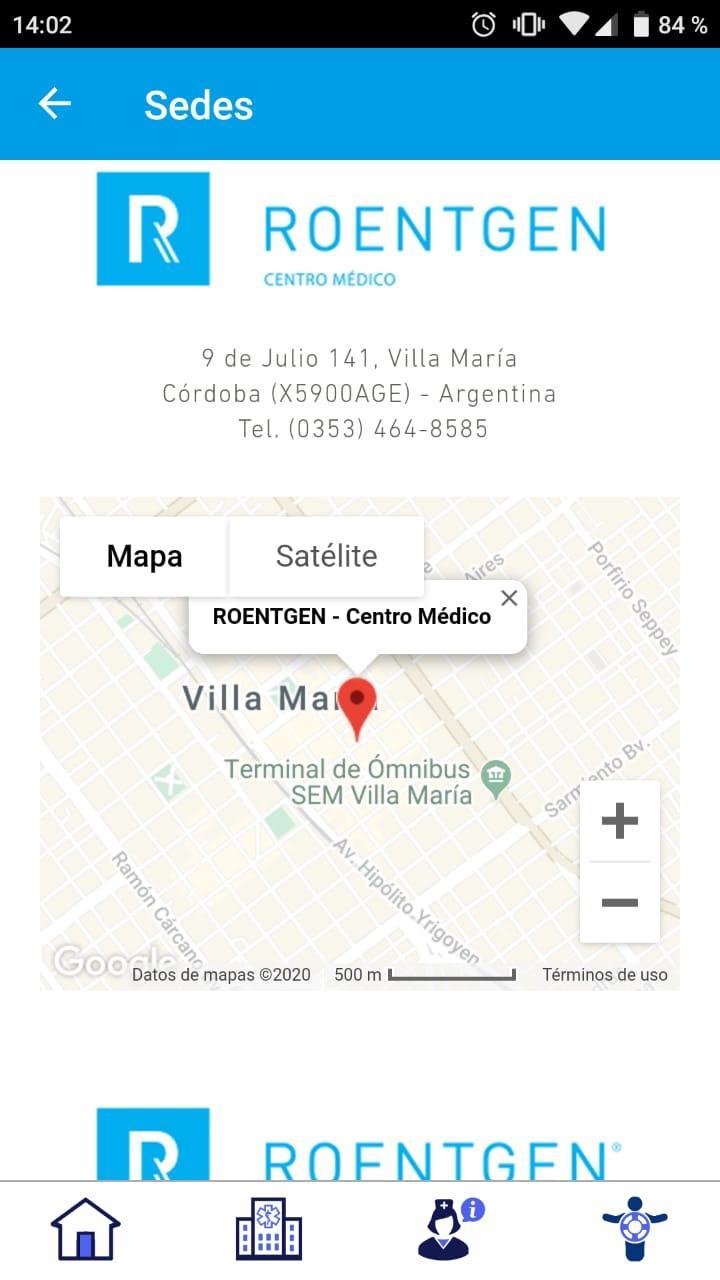Screen dimensions: 720x1280
Task: Open the lifebuoy help tab
Action: (634, 1229)
